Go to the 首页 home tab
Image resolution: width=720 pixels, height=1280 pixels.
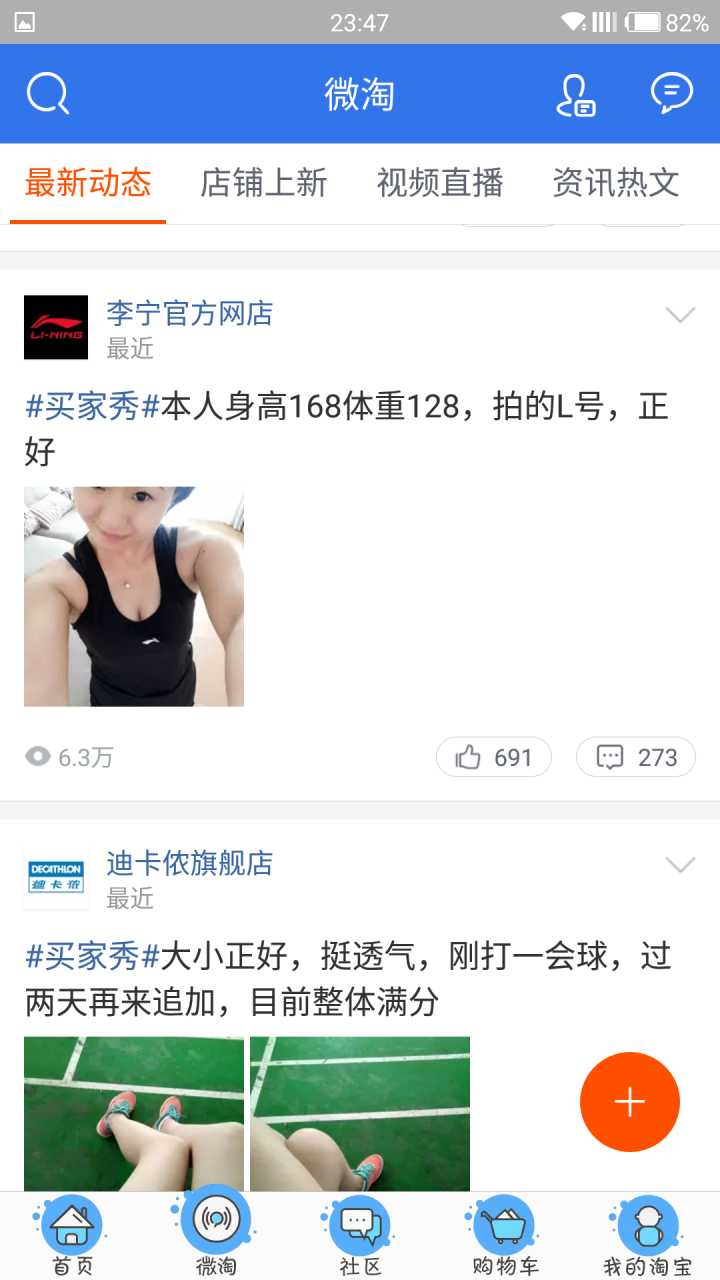pos(72,1236)
